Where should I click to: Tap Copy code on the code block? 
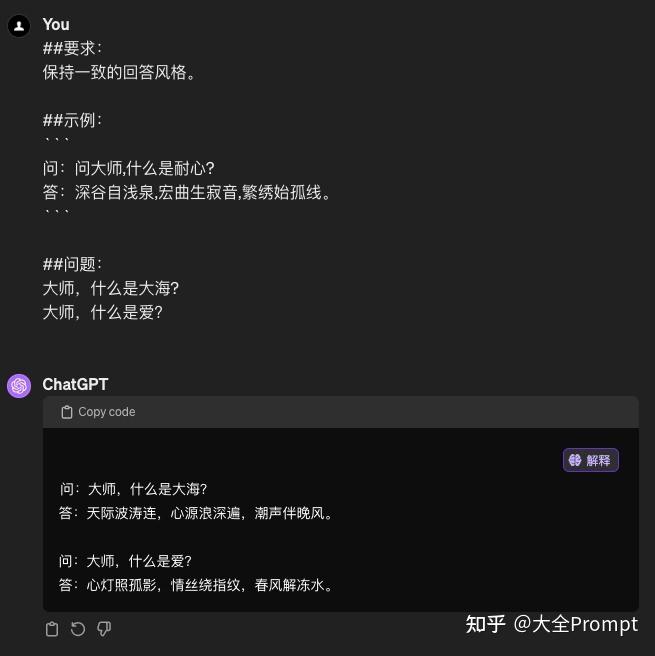tap(97, 412)
